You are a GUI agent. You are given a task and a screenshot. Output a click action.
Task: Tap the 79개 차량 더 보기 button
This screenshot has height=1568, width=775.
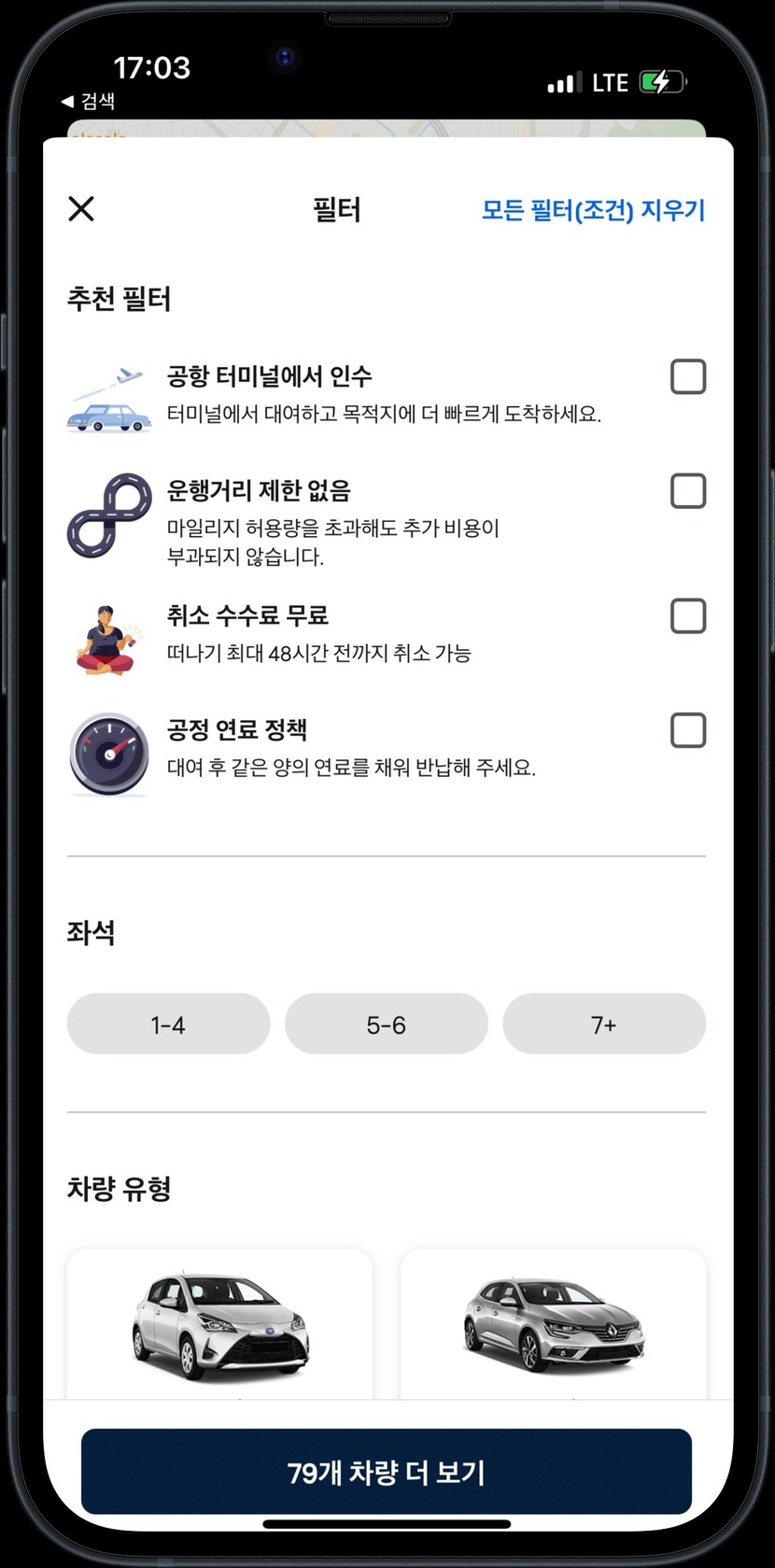tap(386, 1472)
